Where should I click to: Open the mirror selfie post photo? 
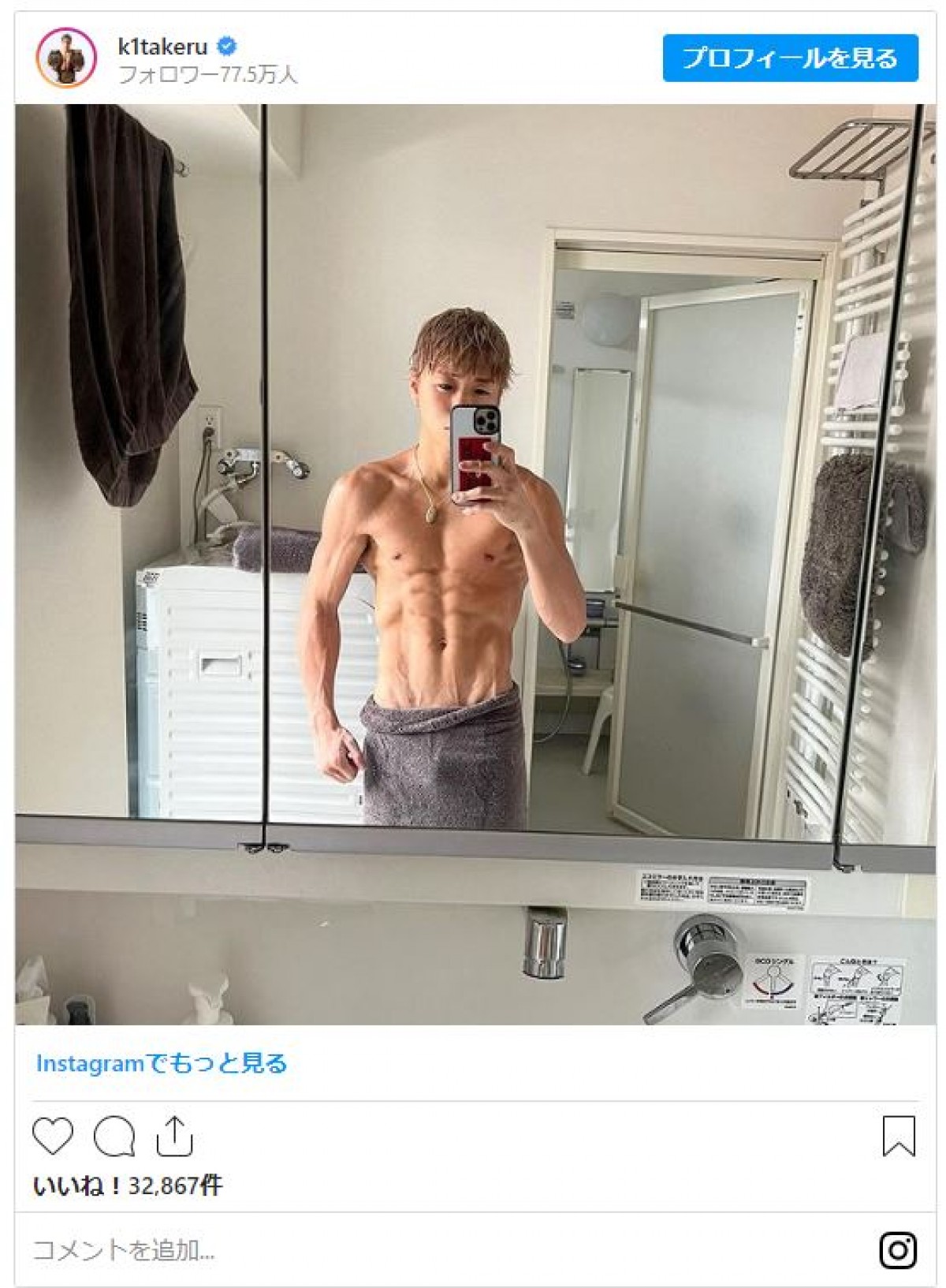point(474,564)
